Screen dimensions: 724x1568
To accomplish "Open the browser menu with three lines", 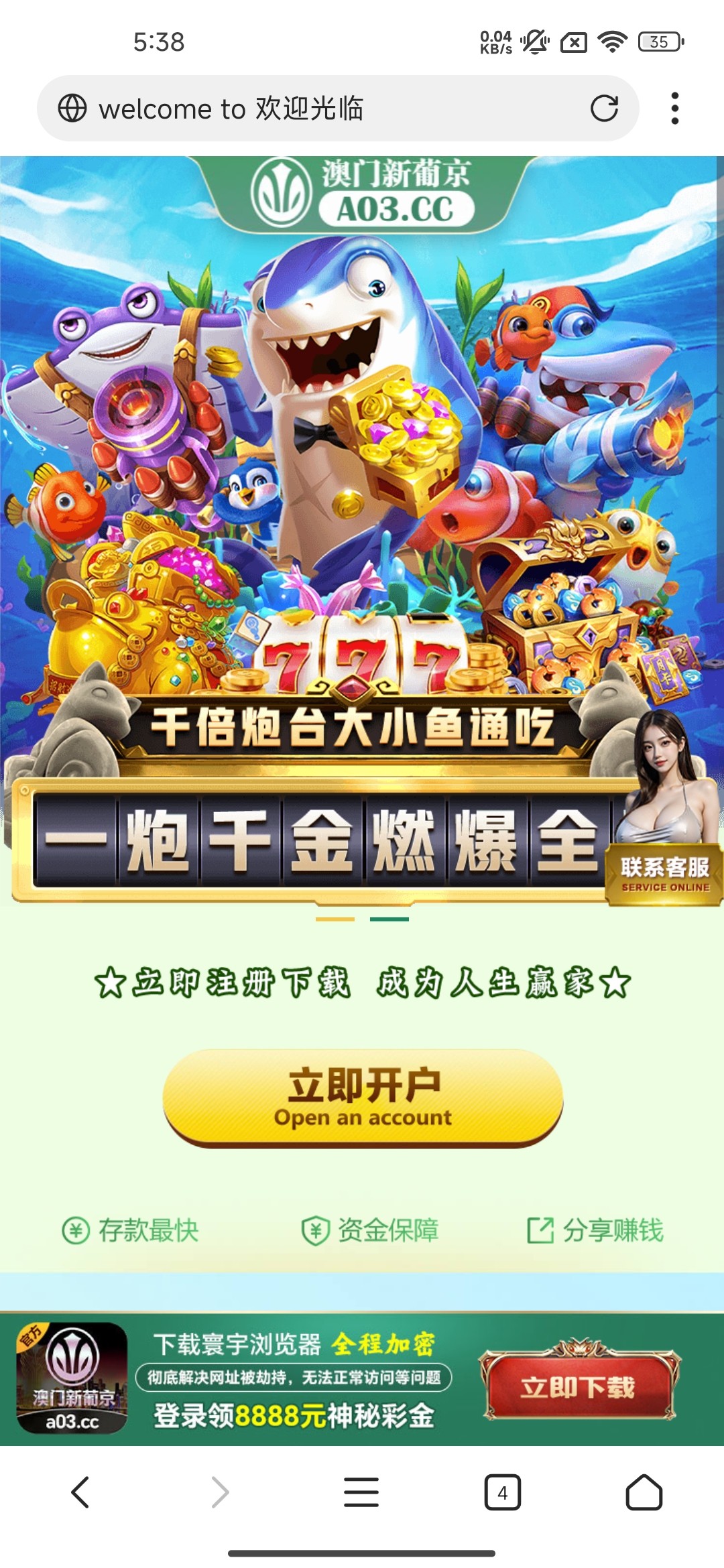I will click(x=361, y=1492).
